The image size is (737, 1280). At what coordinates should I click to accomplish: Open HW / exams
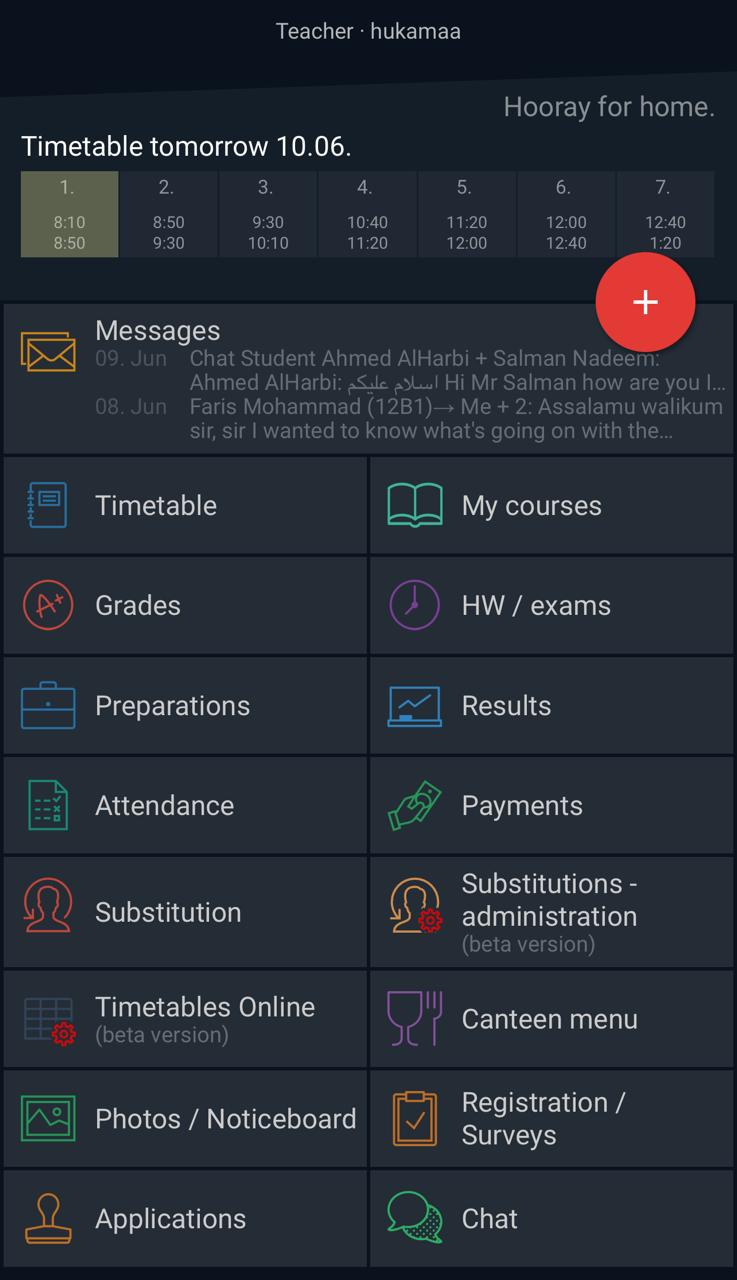point(551,605)
